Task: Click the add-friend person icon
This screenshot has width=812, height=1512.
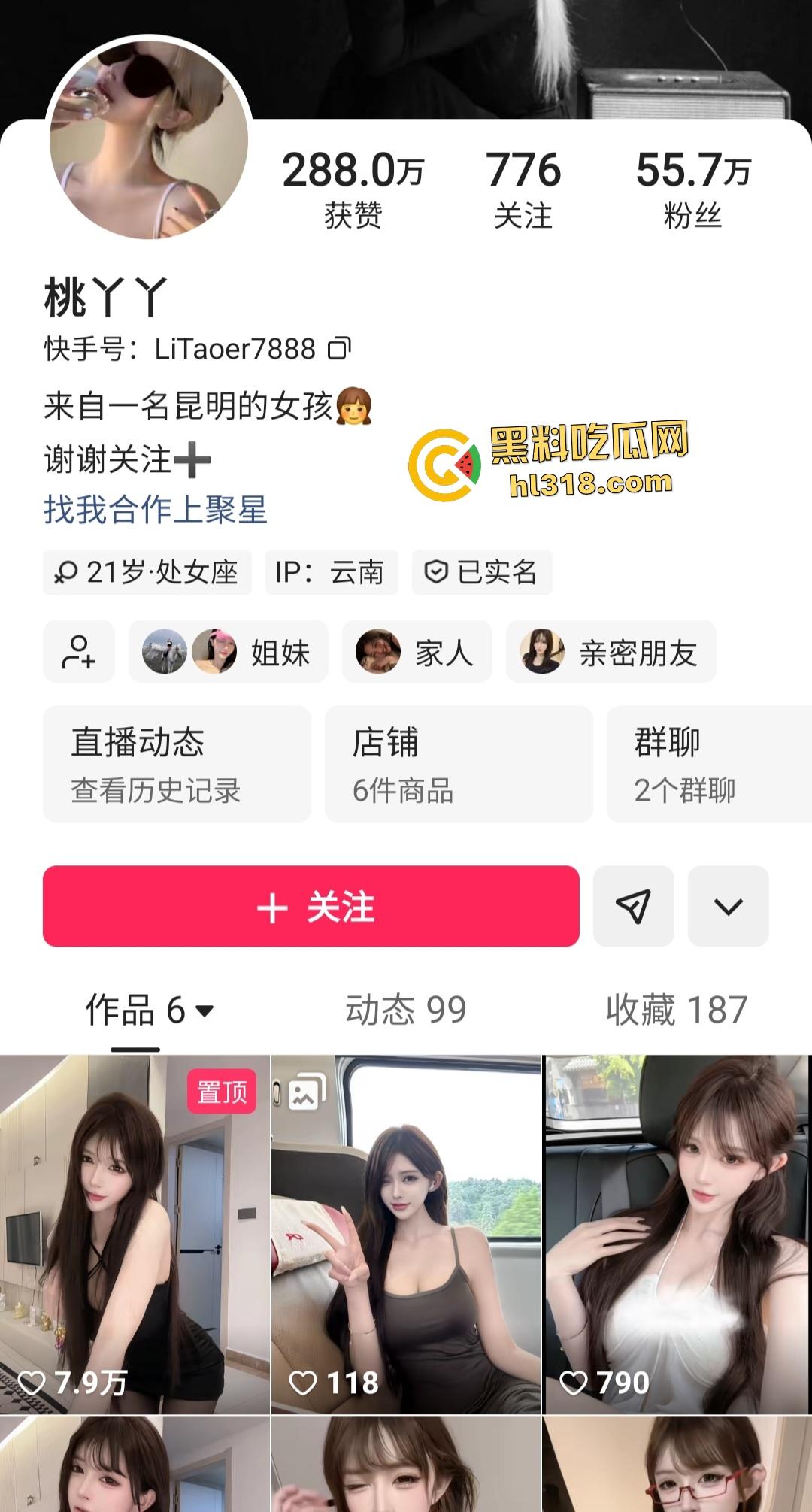Action: (78, 652)
